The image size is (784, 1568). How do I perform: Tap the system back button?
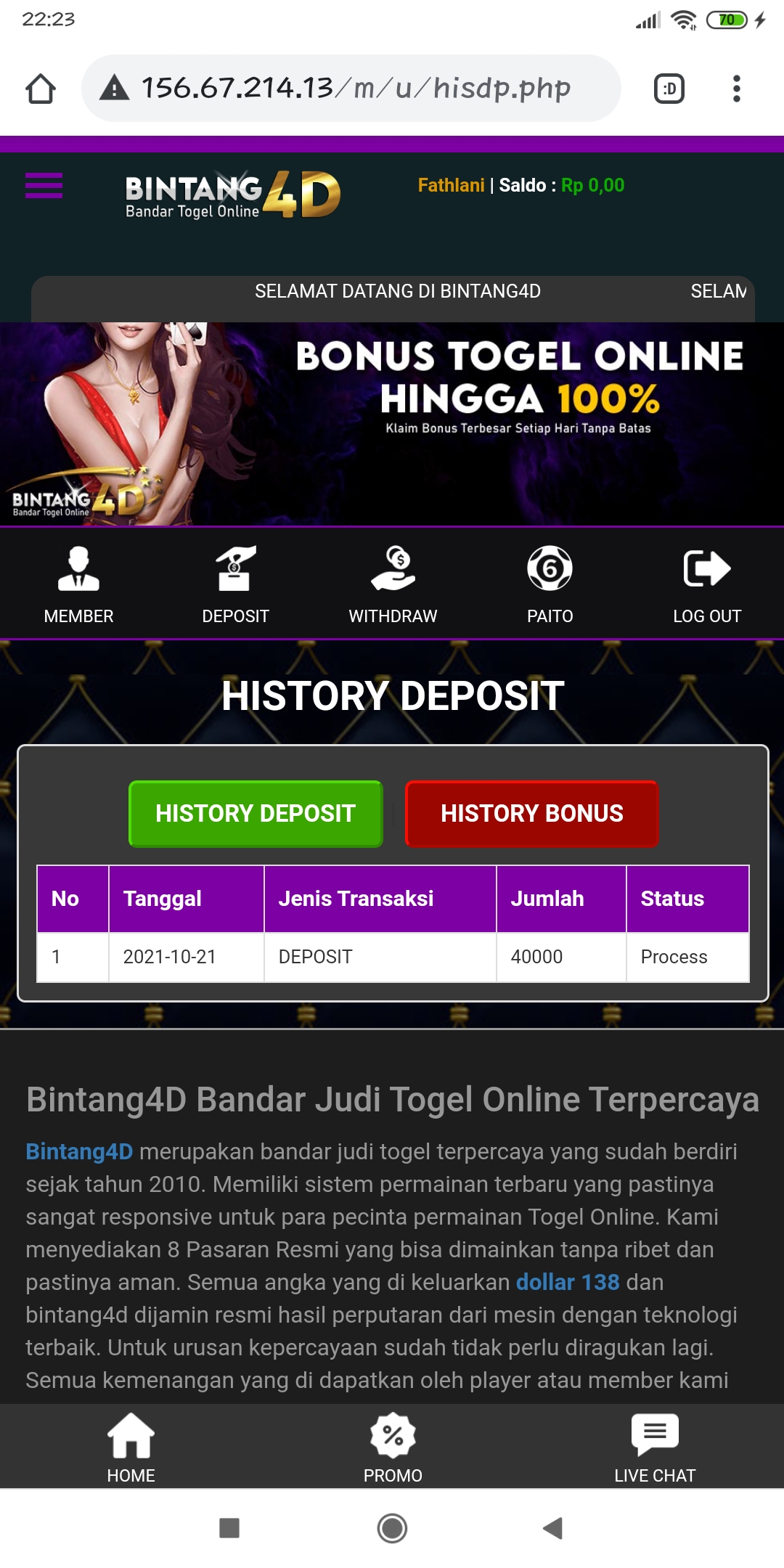pyautogui.click(x=553, y=1528)
